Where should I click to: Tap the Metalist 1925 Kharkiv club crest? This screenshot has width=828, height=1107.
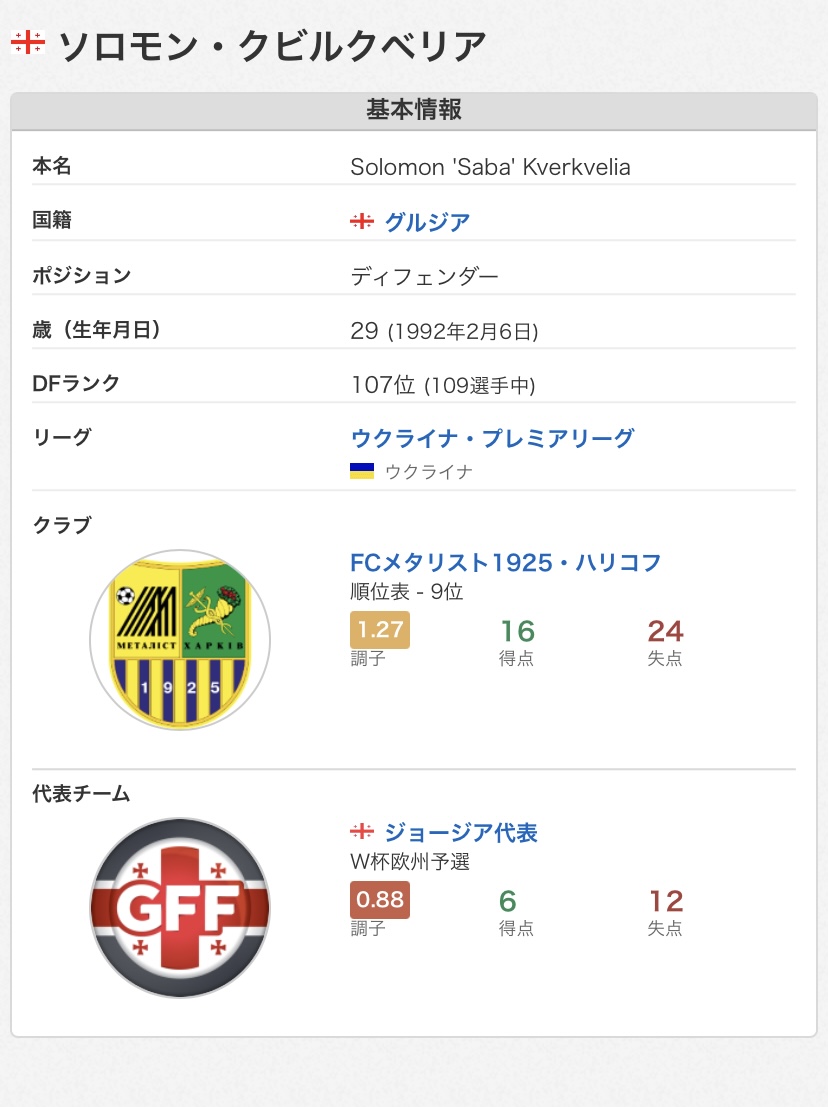(180, 639)
